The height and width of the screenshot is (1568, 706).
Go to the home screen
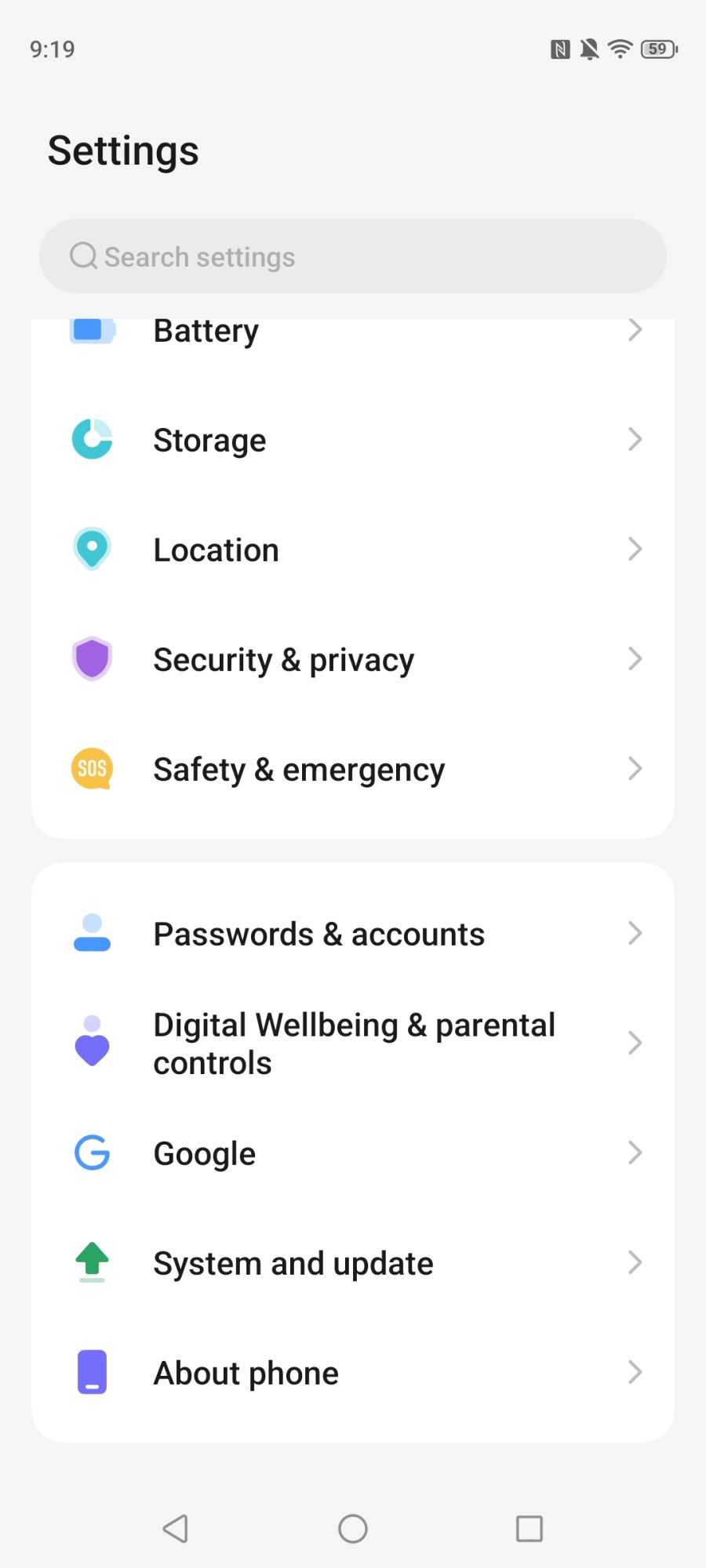click(353, 1528)
